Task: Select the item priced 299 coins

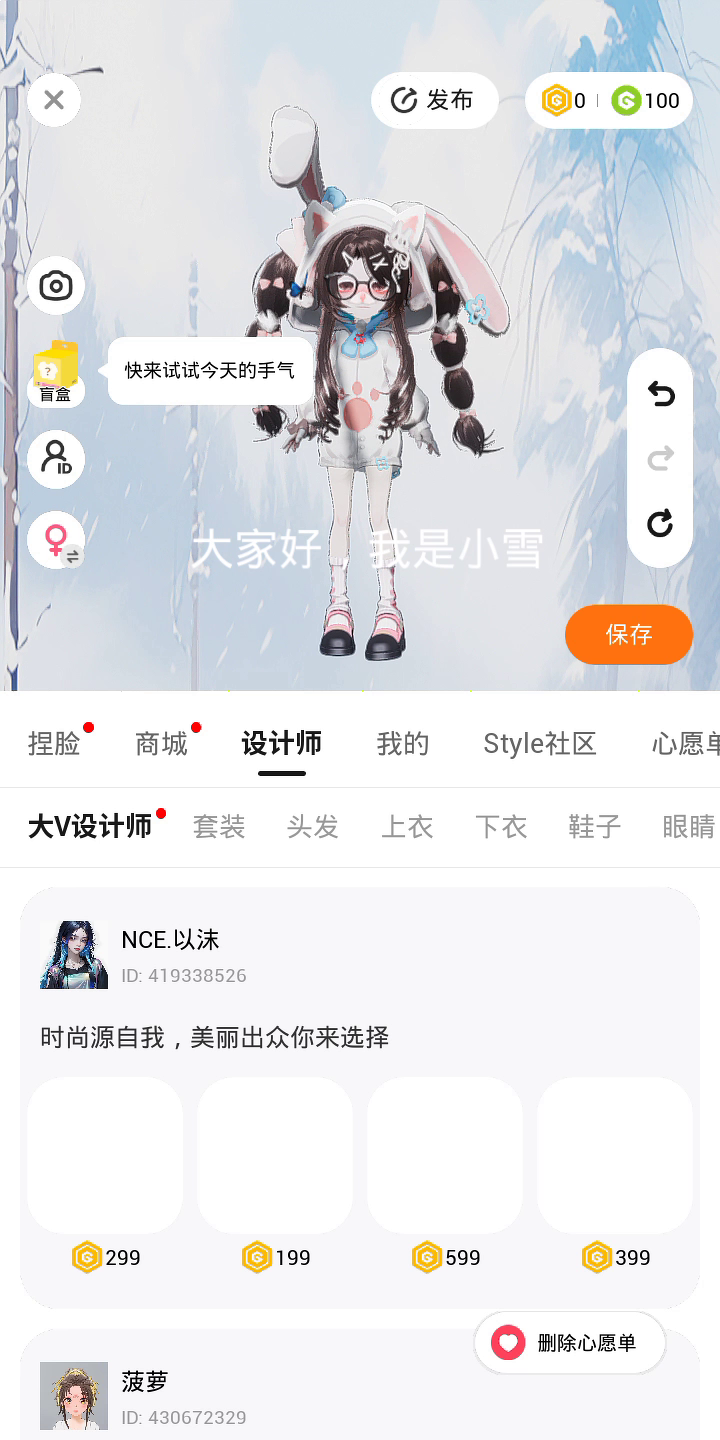Action: (105, 1155)
